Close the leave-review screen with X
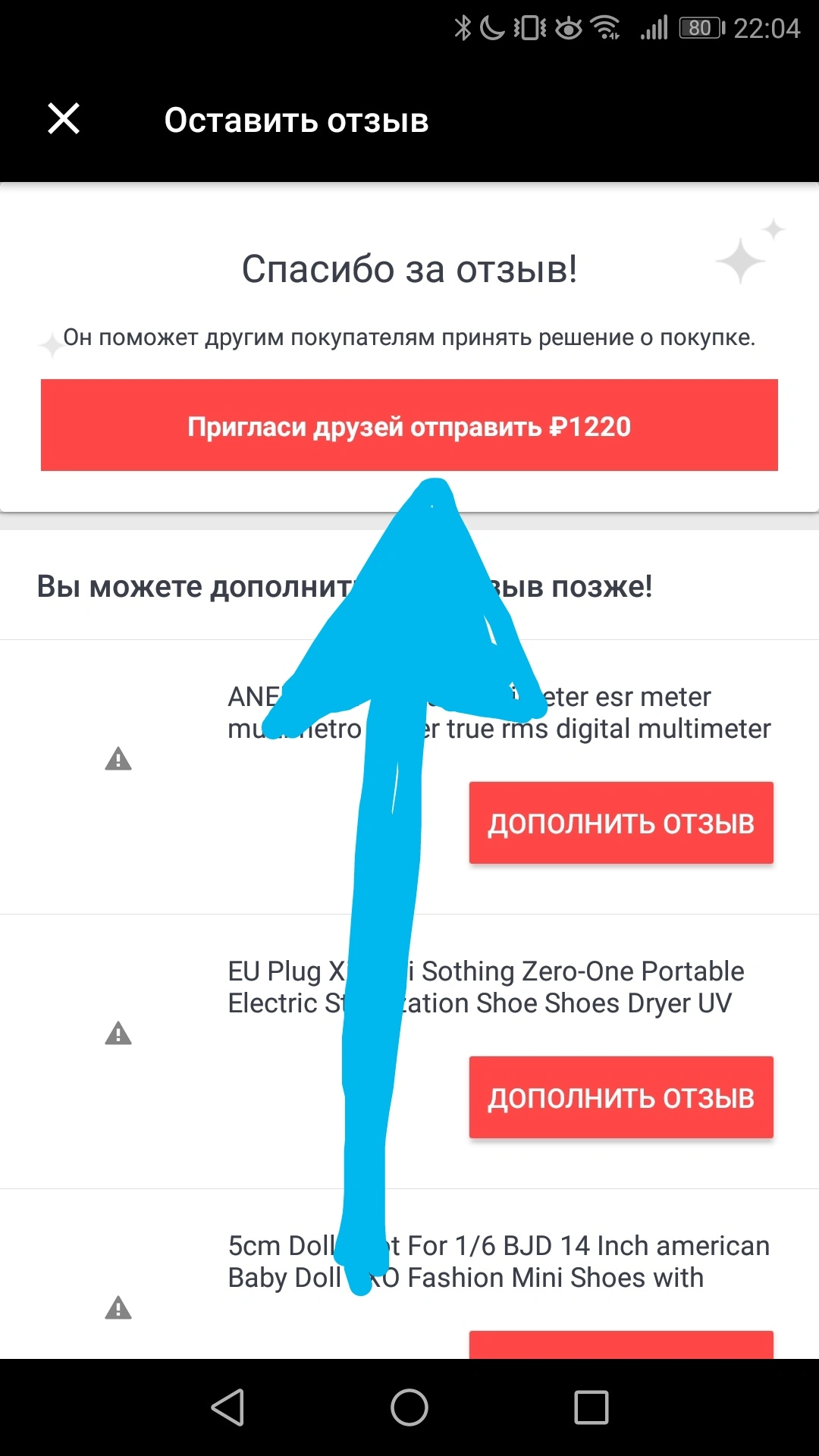 [64, 119]
